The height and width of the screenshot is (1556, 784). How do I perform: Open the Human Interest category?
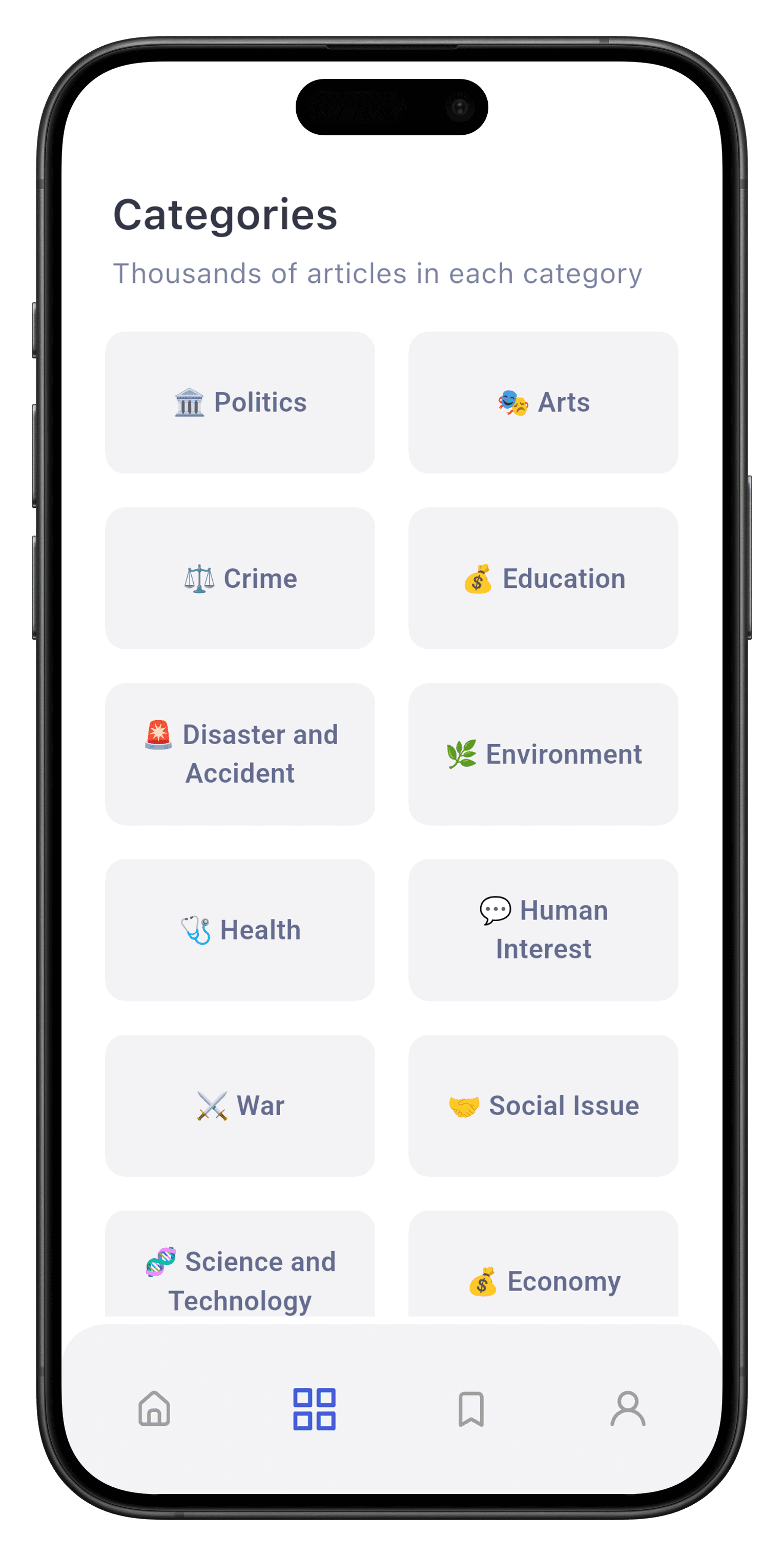pyautogui.click(x=543, y=929)
